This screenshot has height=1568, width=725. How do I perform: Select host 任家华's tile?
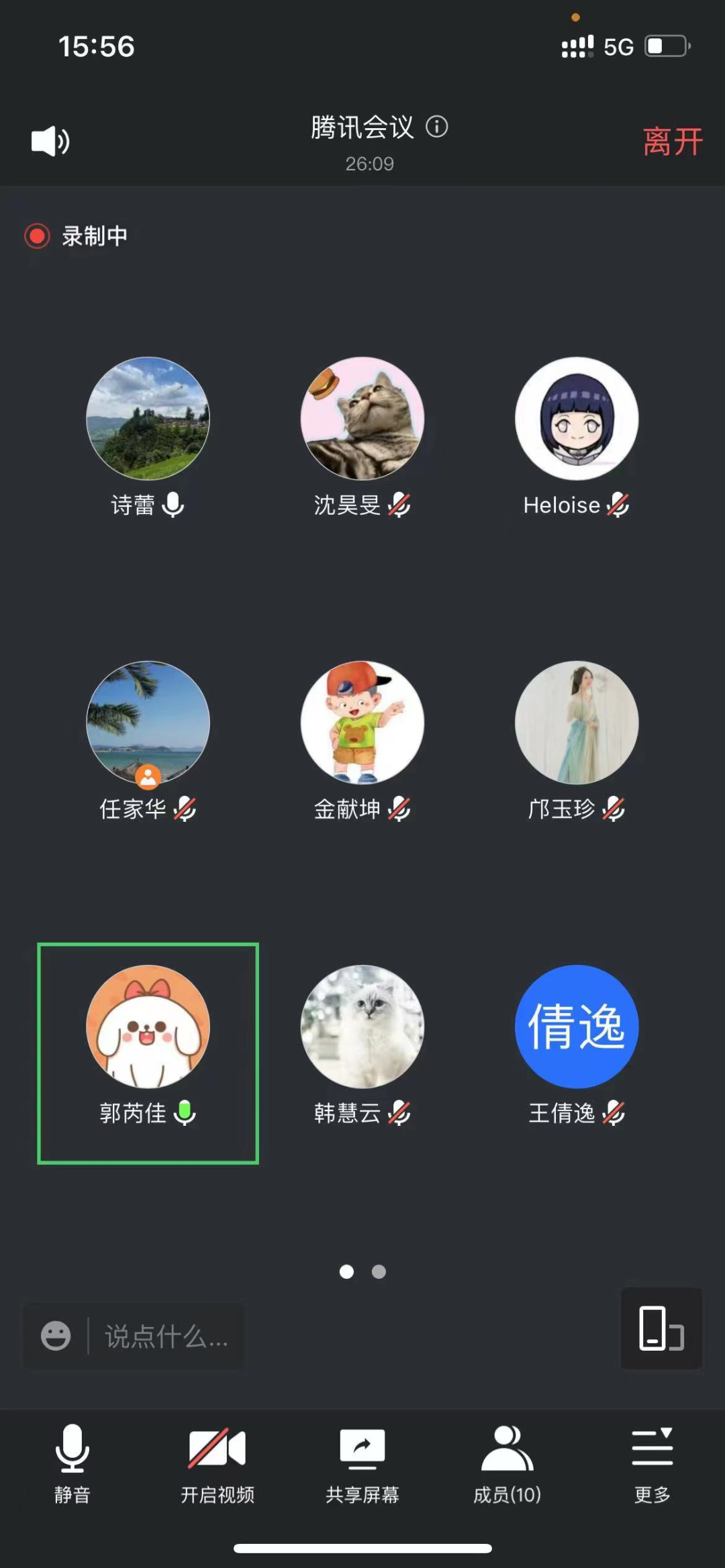pos(148,723)
